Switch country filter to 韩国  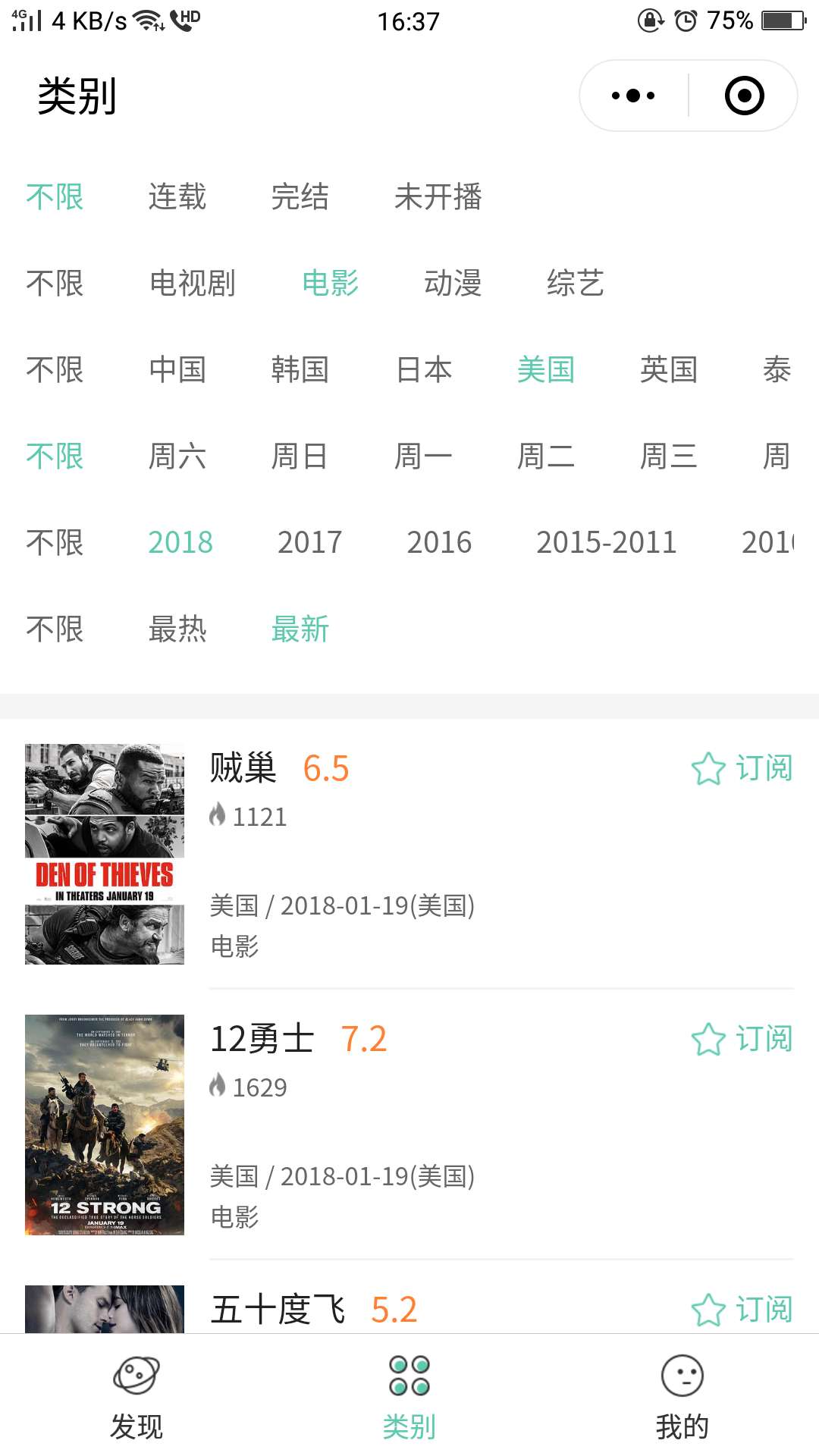coord(301,369)
